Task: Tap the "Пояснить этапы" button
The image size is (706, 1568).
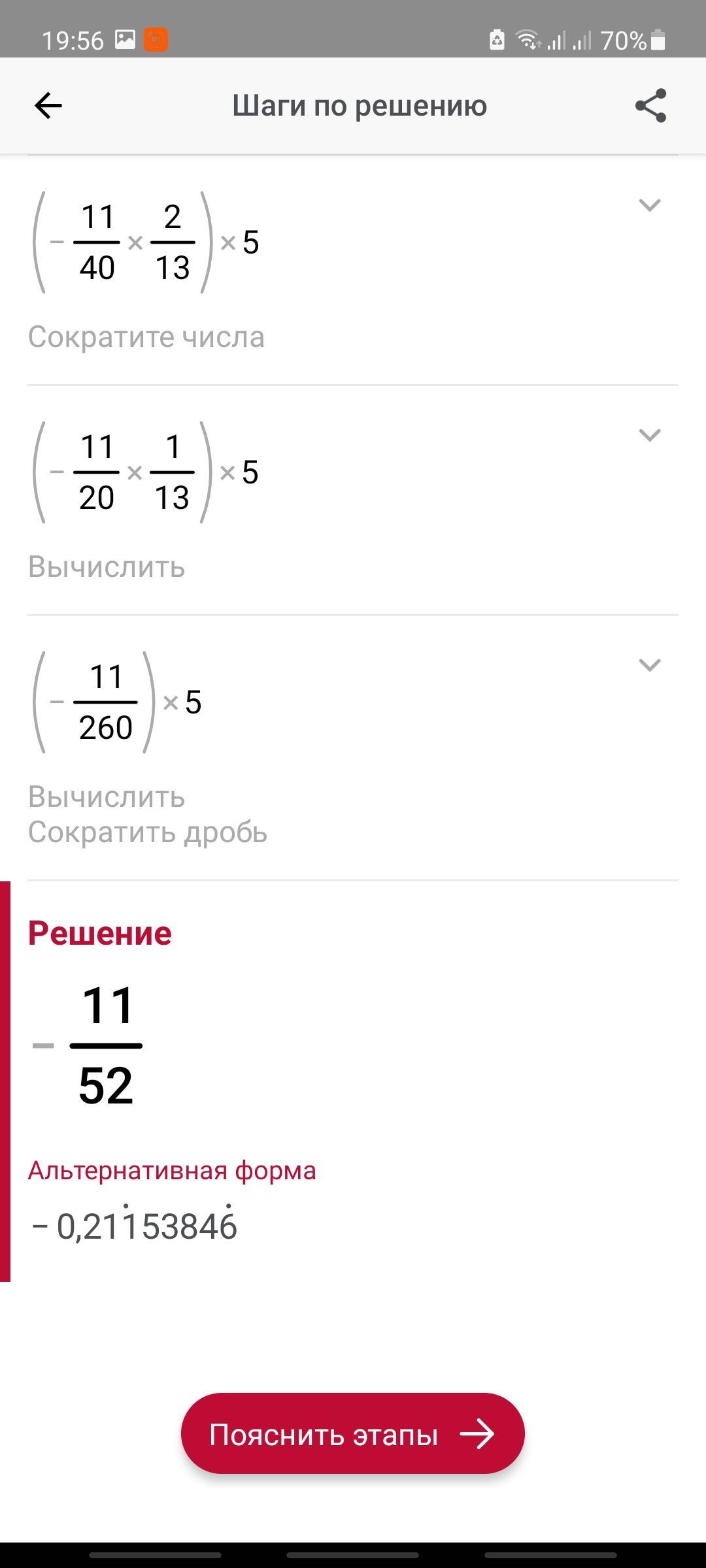Action: pos(353,1434)
